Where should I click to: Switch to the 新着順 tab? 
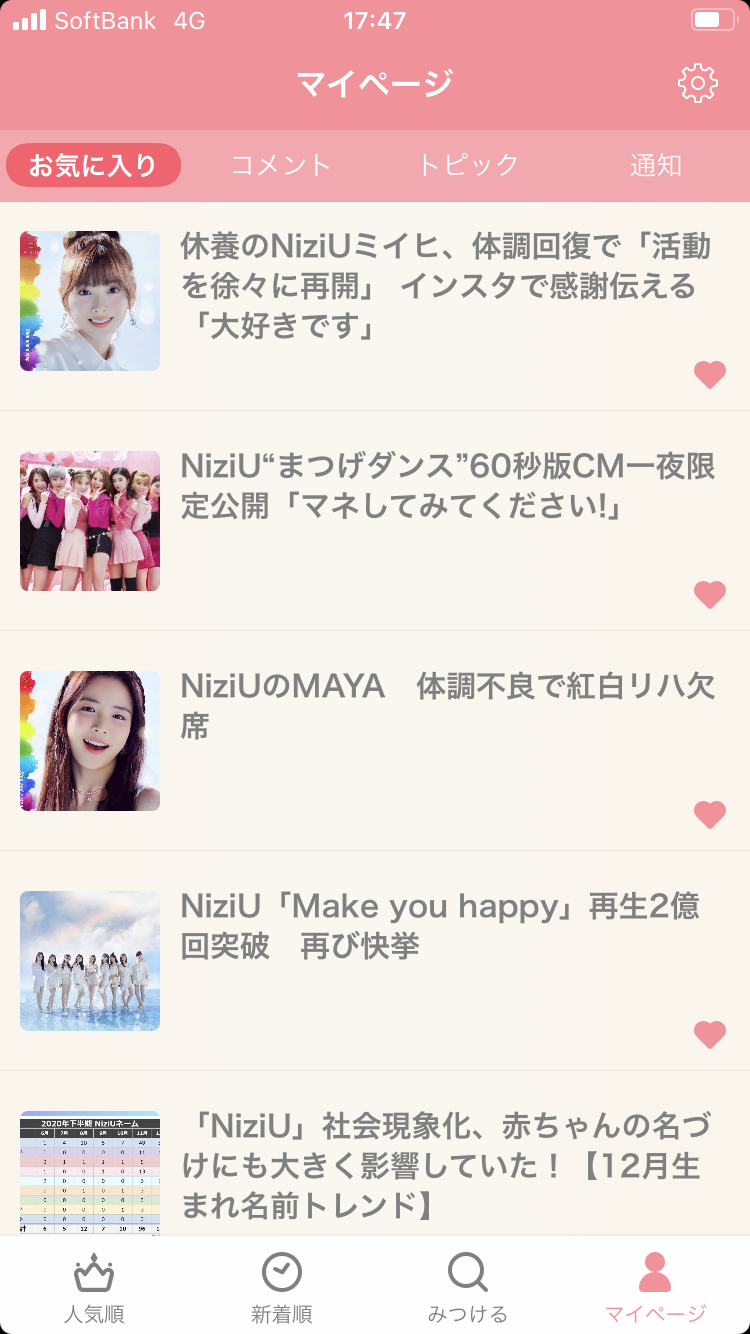[281, 1288]
